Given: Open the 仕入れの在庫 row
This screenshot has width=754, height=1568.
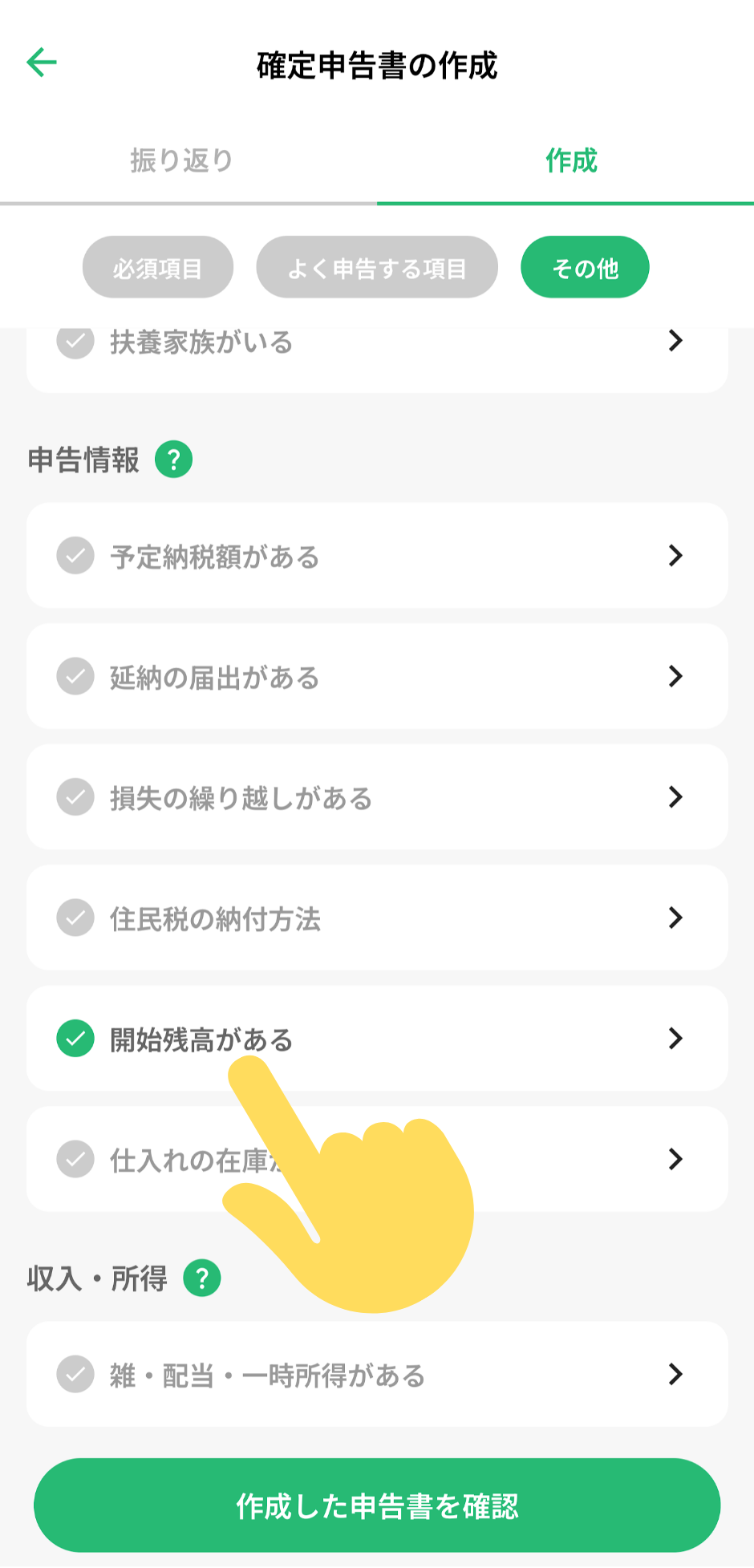Looking at the screenshot, I should click(x=377, y=1159).
